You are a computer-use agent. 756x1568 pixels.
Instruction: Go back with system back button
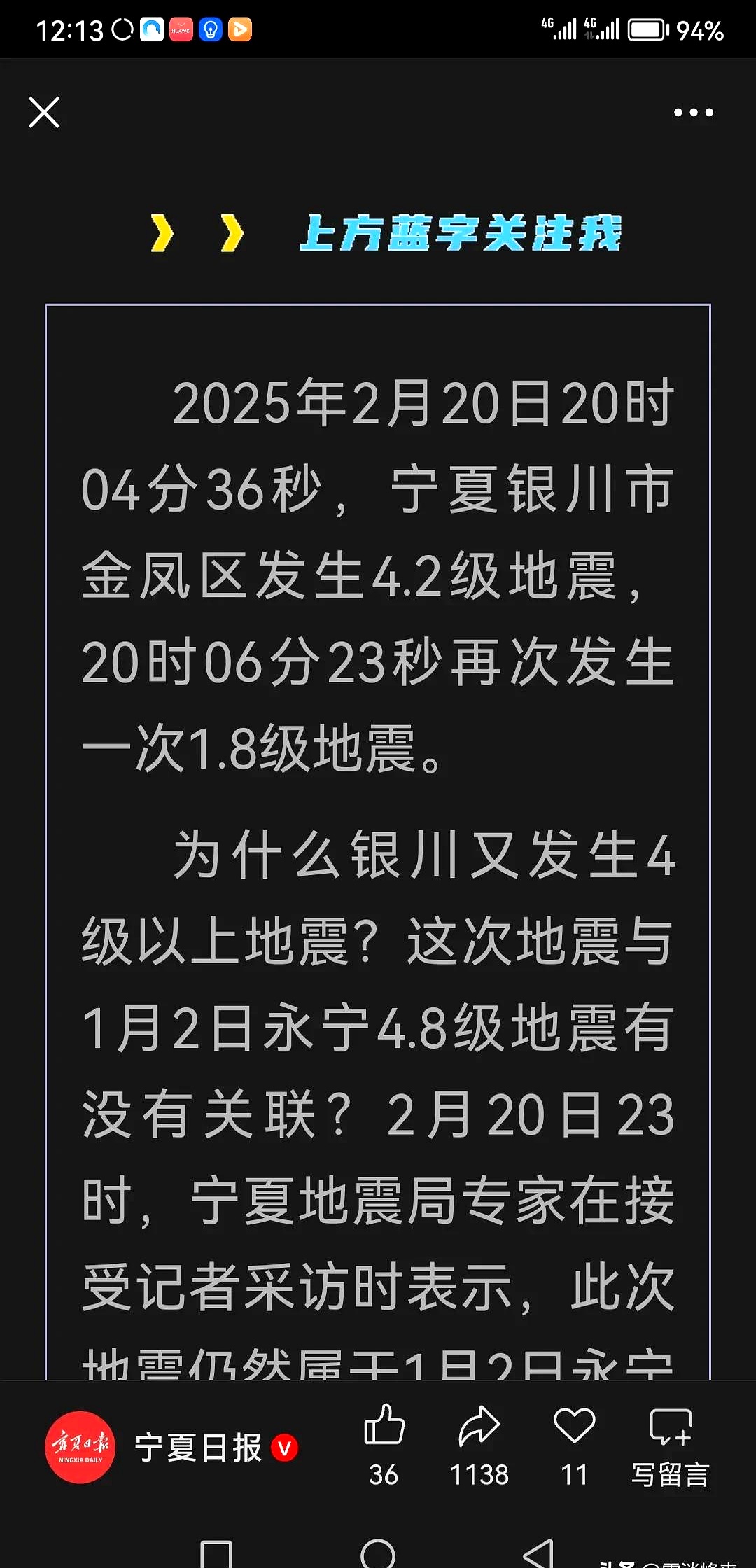pyautogui.click(x=540, y=1553)
